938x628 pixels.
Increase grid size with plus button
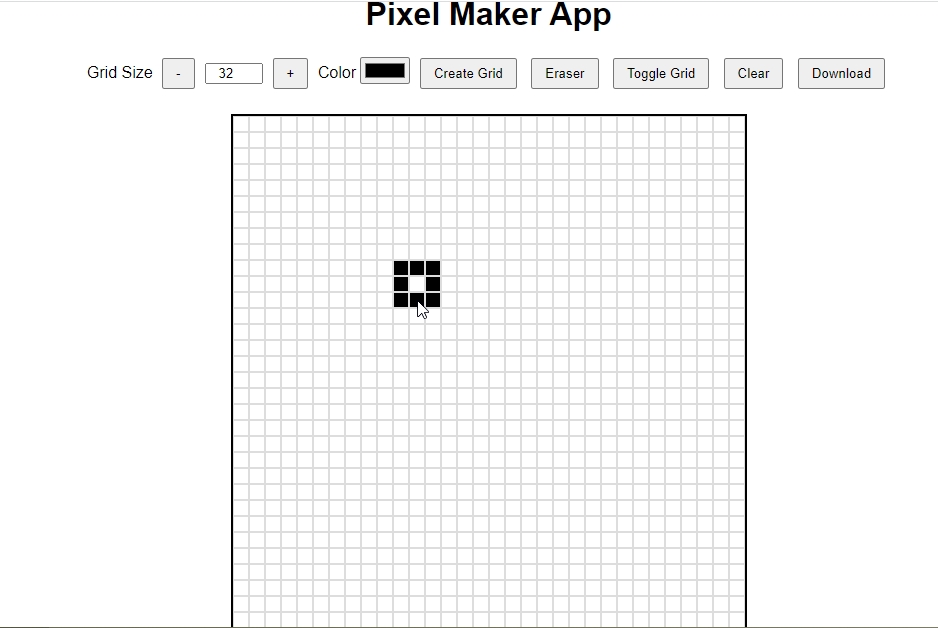[290, 73]
